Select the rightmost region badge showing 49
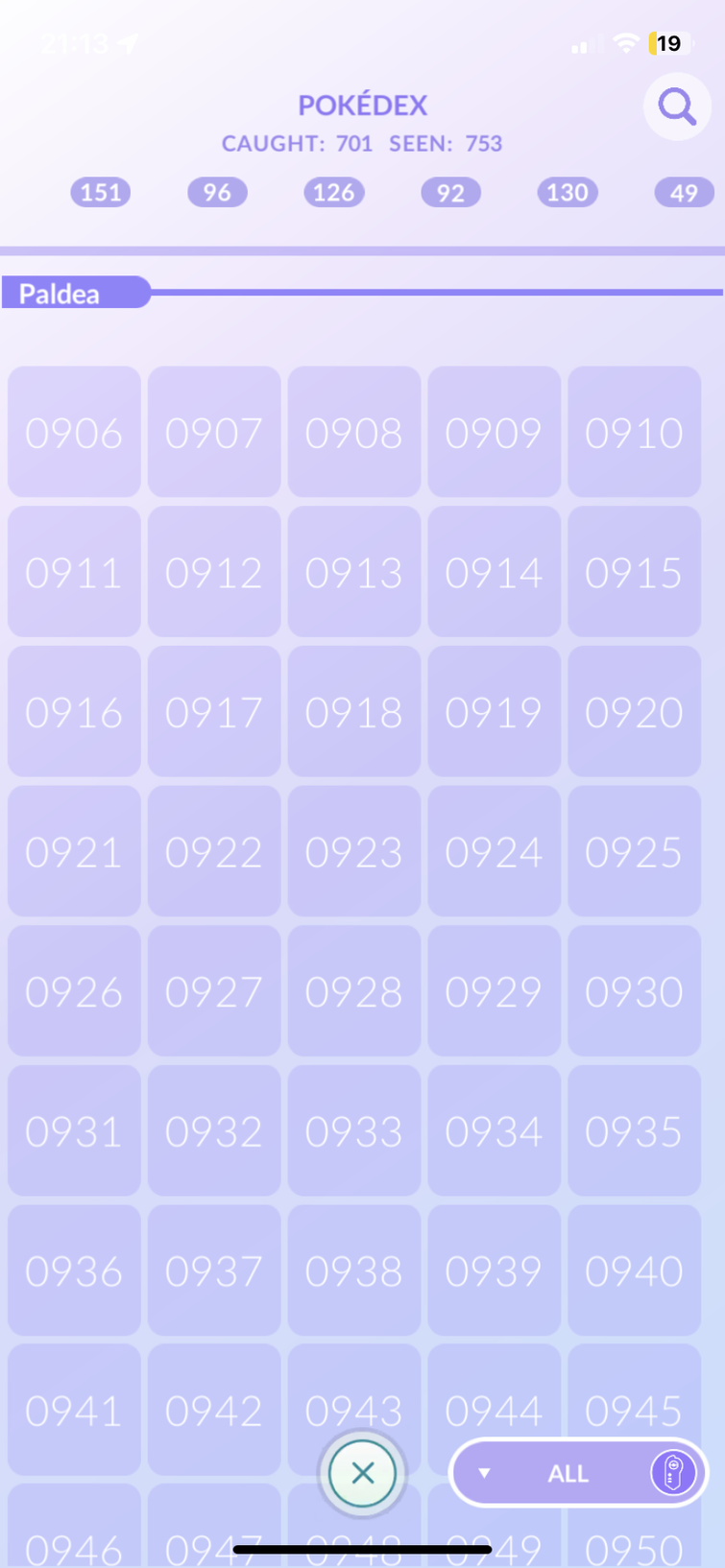 pos(684,193)
